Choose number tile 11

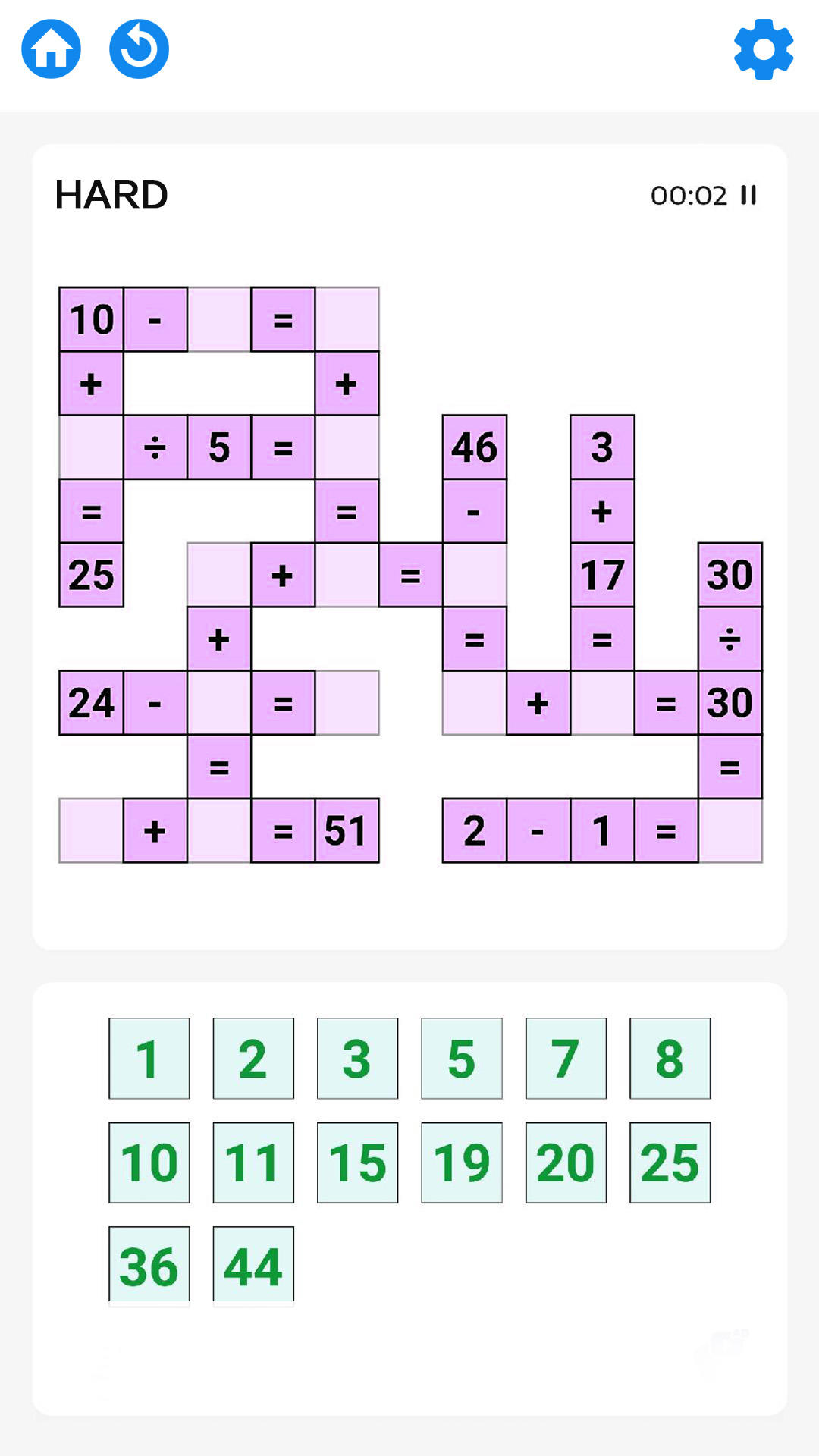tap(253, 1163)
